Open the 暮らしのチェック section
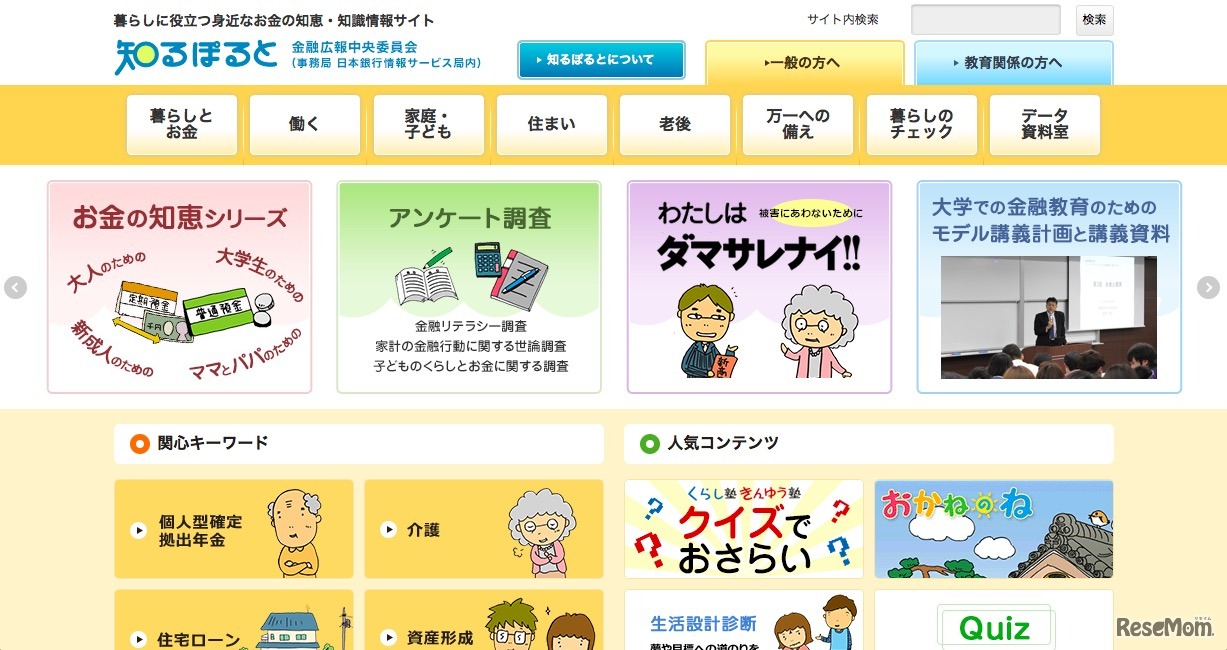The height and width of the screenshot is (650, 1227). point(921,124)
